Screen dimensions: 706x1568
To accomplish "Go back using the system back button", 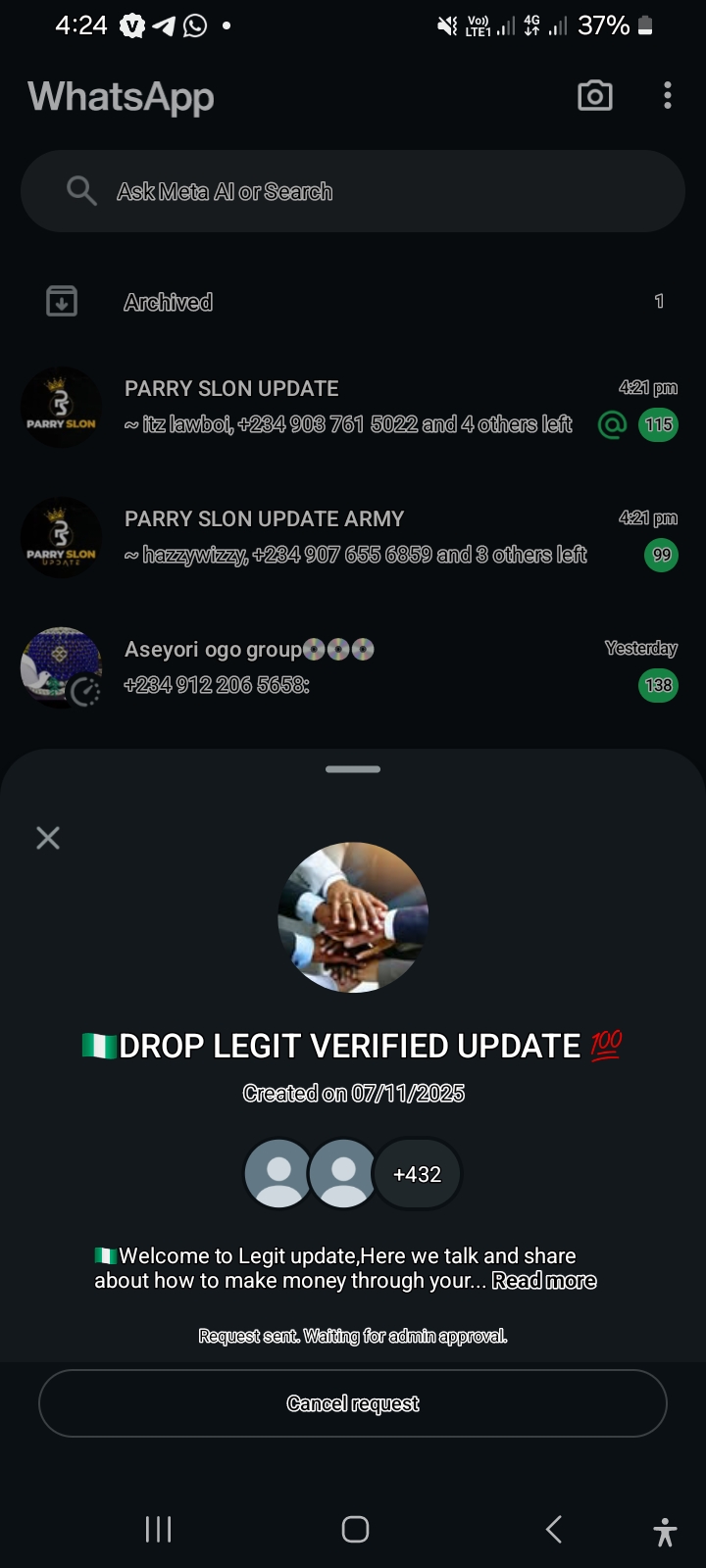I will click(554, 1529).
